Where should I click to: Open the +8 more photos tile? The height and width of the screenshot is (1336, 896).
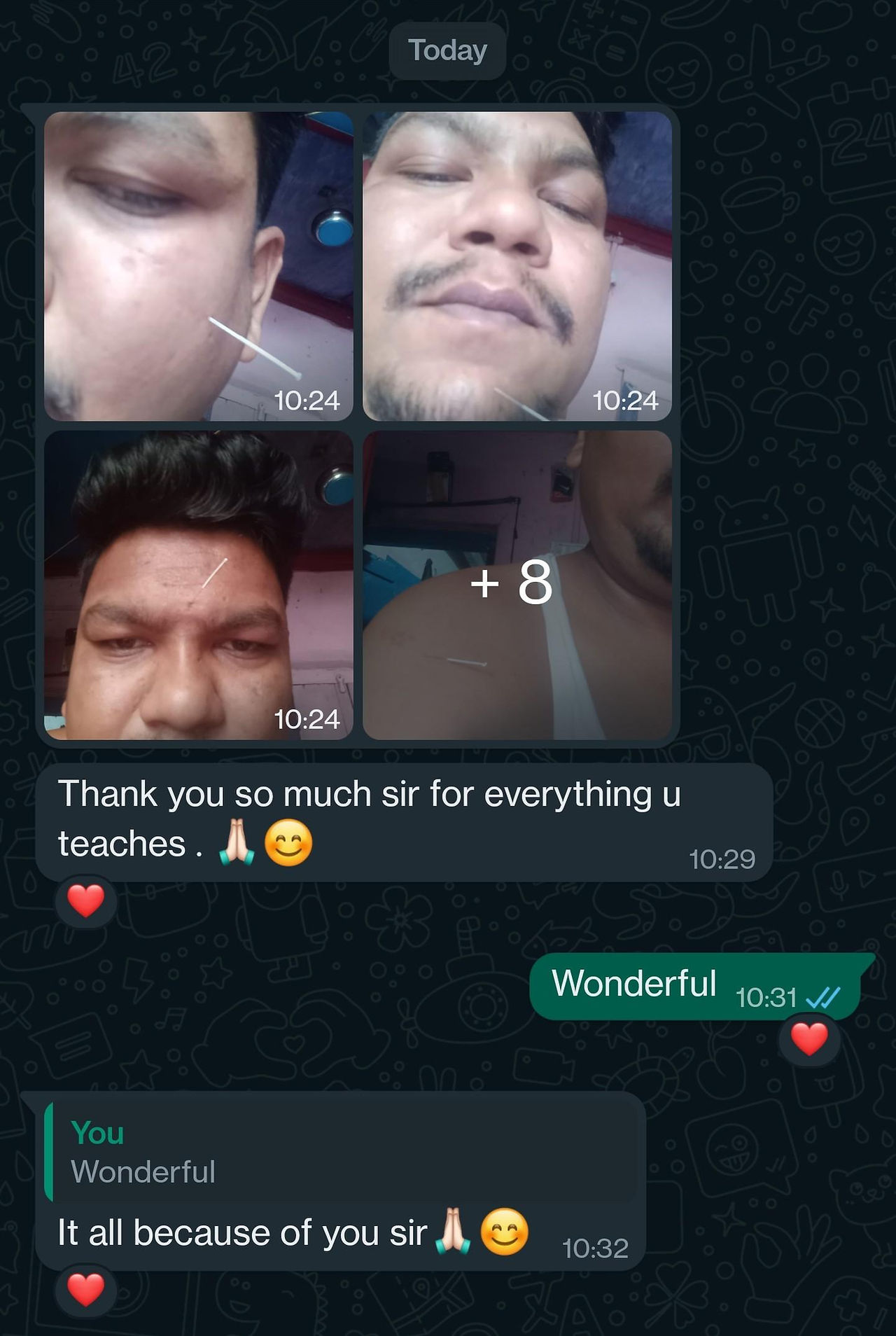[x=517, y=585]
